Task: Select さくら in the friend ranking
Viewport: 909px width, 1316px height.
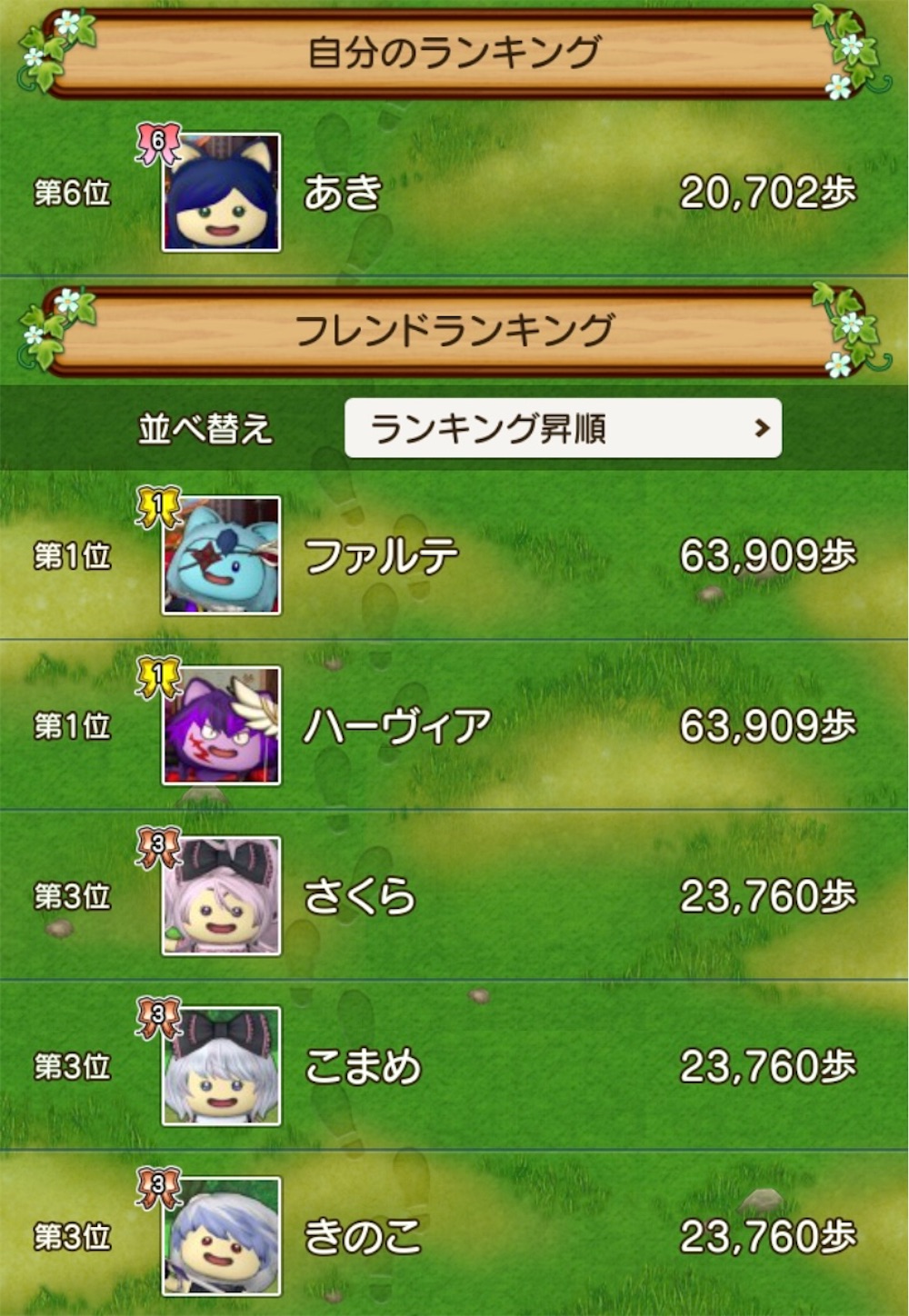Action: 454,895
